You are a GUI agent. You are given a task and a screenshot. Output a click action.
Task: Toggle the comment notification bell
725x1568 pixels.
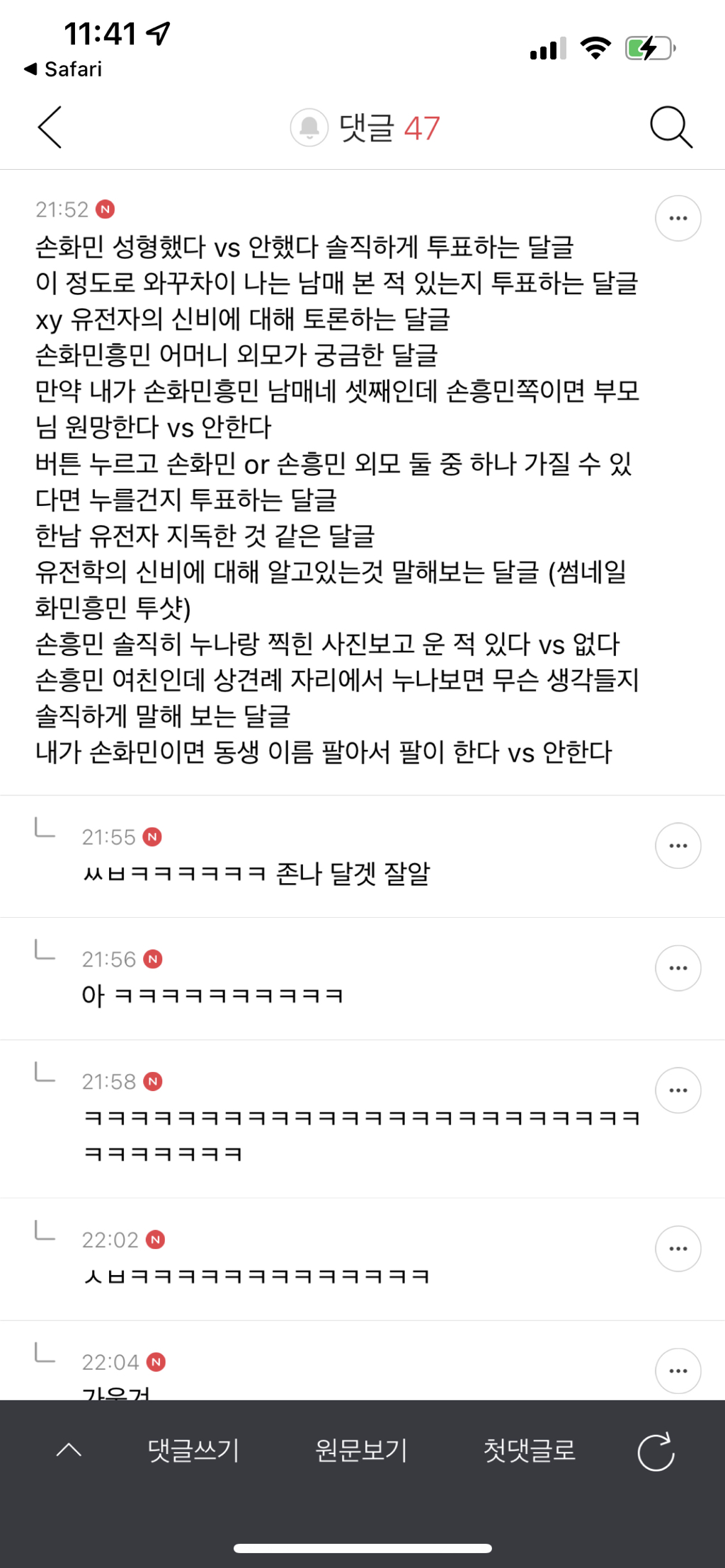pos(309,127)
